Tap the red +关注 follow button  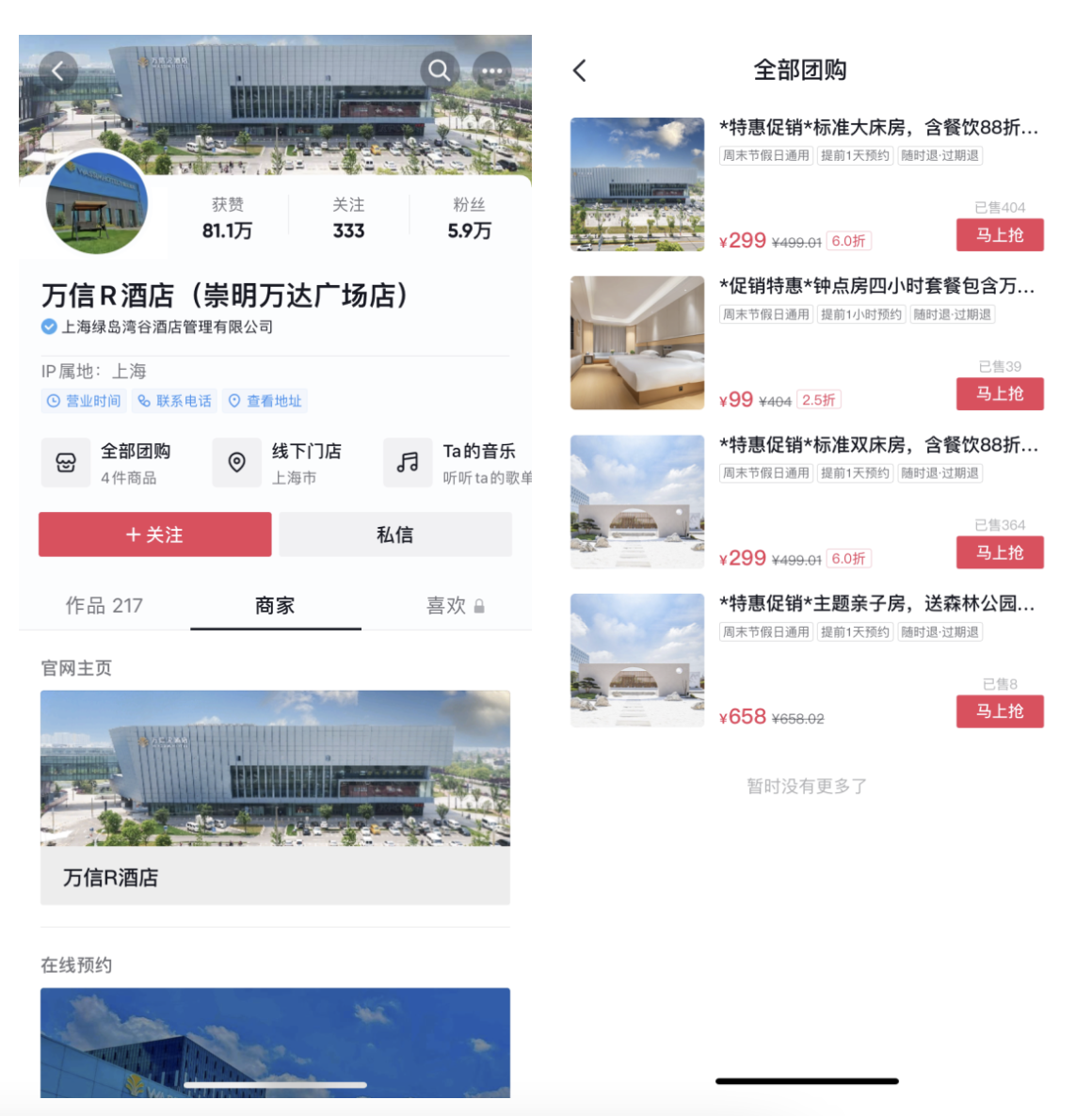point(153,534)
